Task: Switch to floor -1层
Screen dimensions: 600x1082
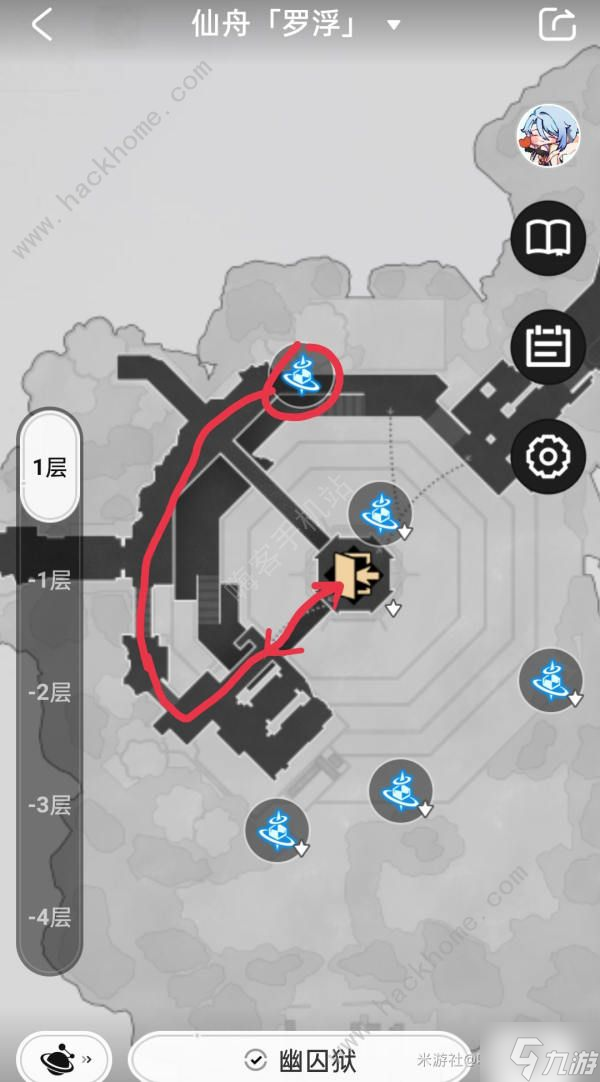Action: point(50,580)
